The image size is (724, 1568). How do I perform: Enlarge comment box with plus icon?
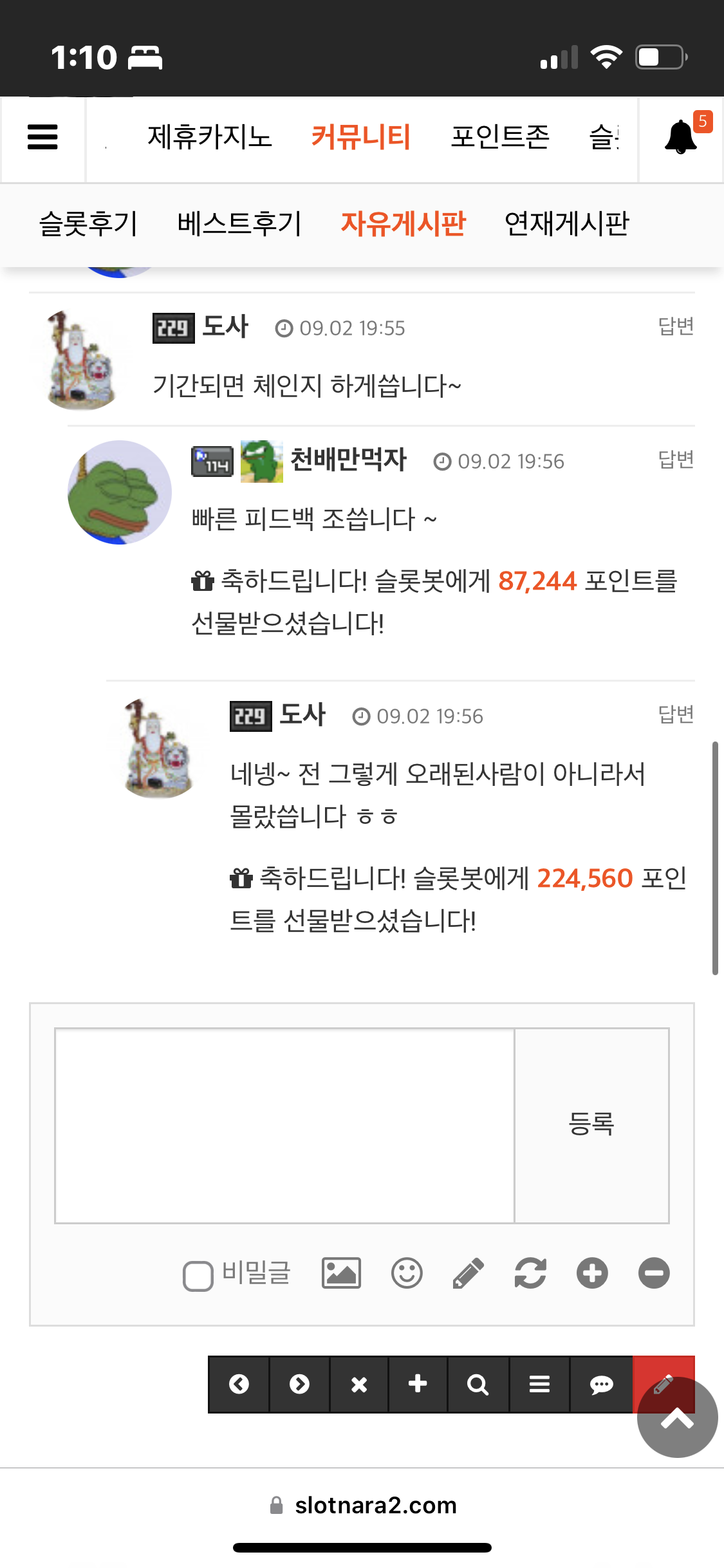[x=592, y=1273]
